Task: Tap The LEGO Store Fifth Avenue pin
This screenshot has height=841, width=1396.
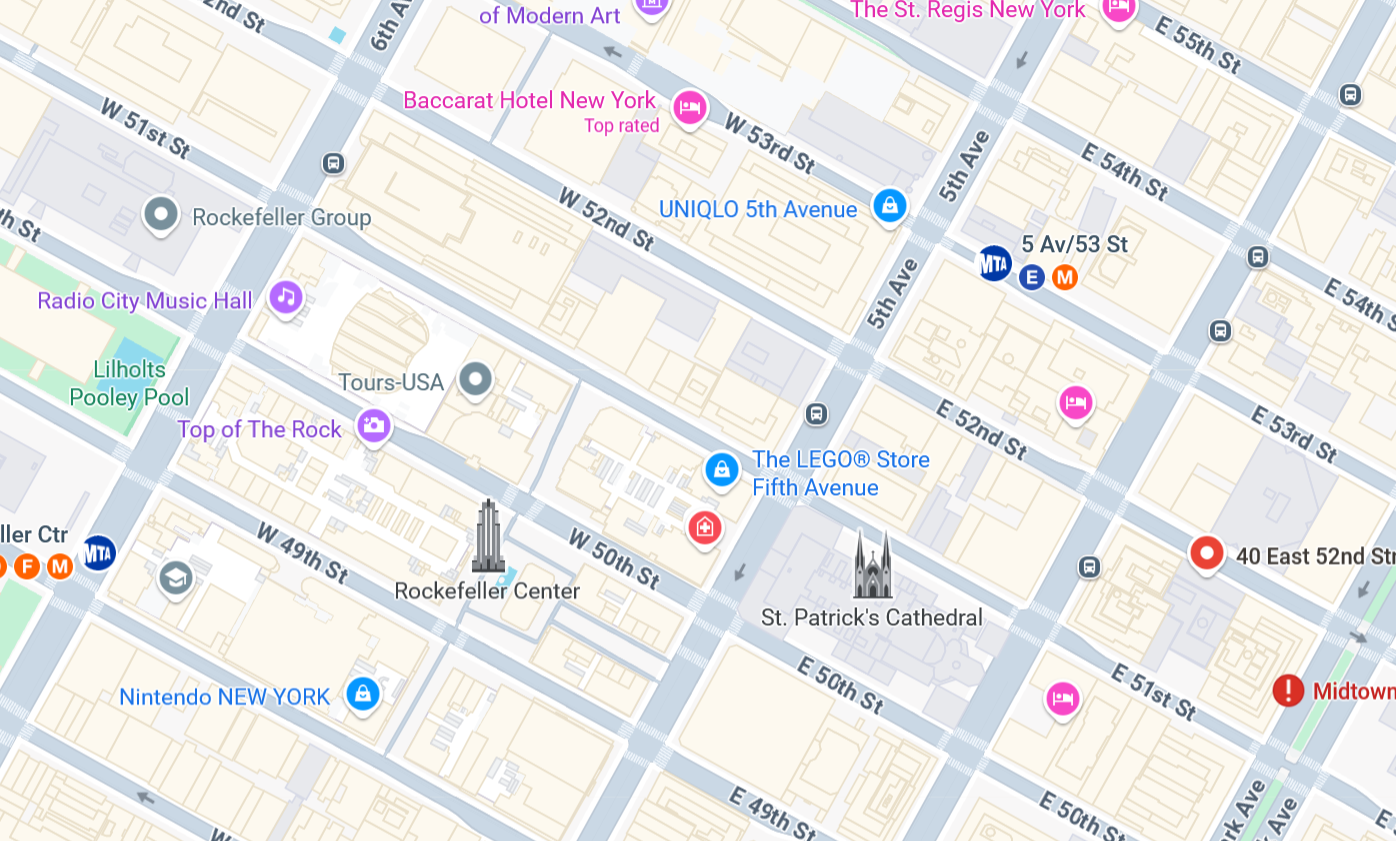Action: [722, 469]
